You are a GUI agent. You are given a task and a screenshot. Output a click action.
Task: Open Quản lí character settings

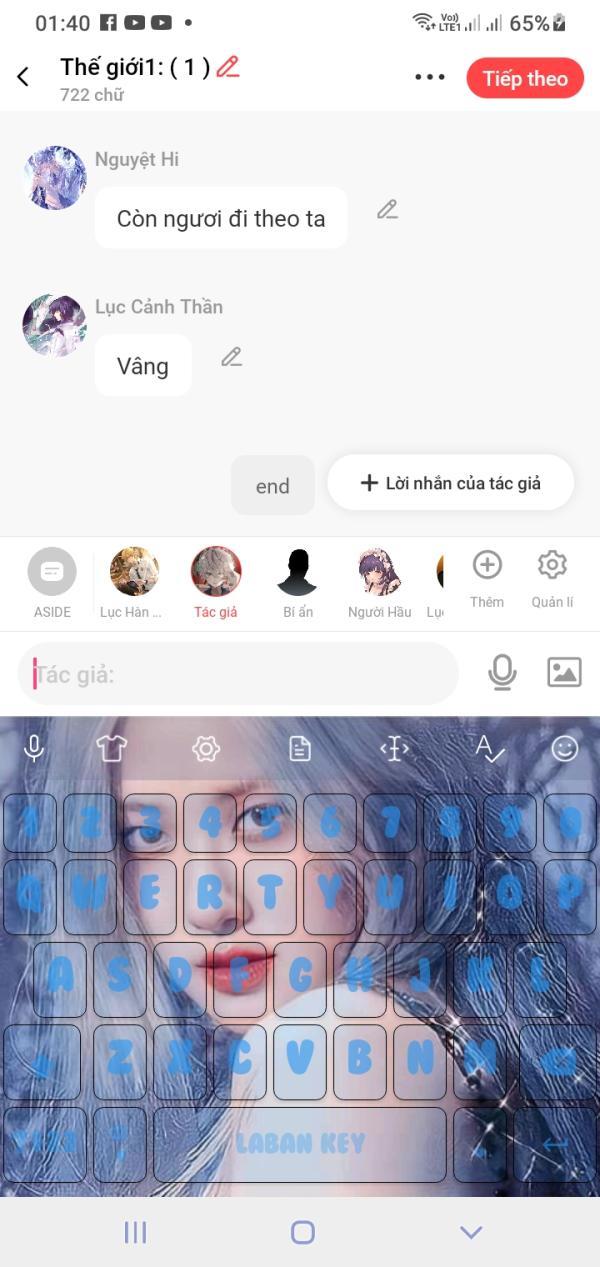tap(552, 579)
